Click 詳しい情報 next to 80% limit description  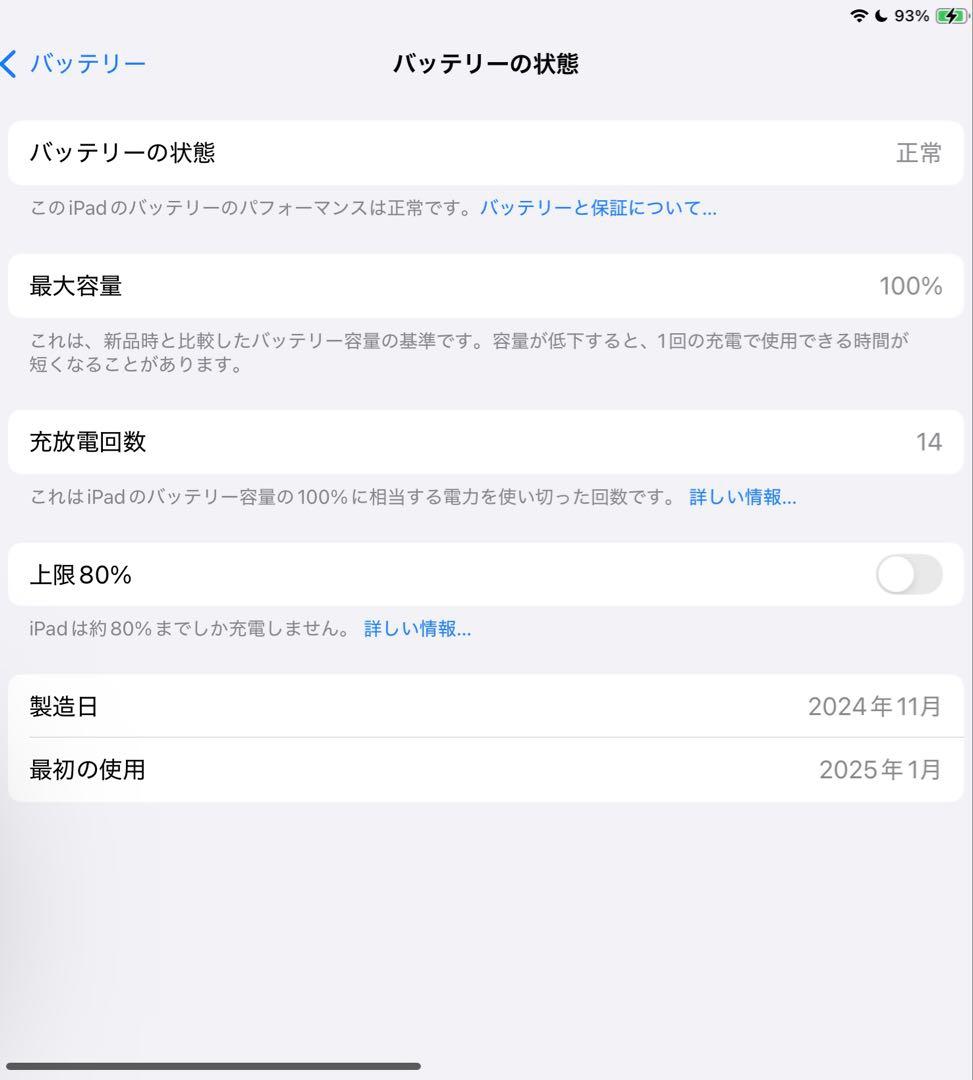pos(416,629)
